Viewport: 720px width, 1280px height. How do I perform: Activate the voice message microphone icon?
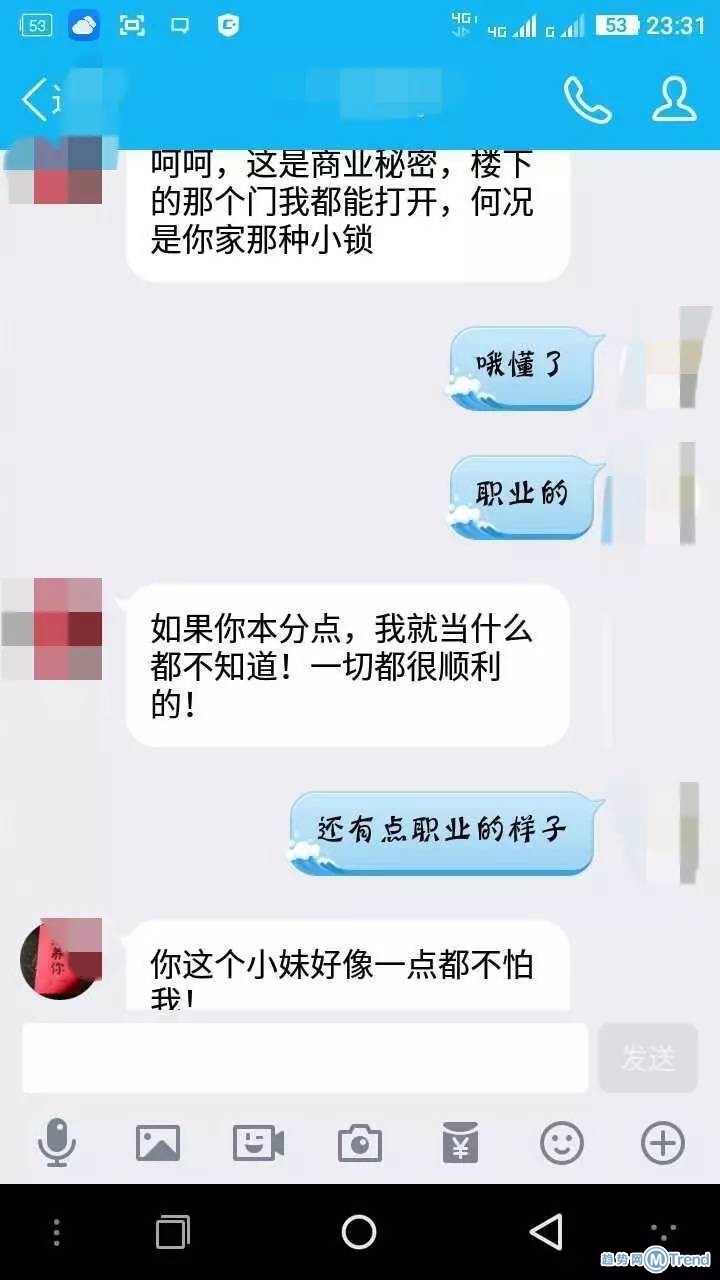point(57,1140)
